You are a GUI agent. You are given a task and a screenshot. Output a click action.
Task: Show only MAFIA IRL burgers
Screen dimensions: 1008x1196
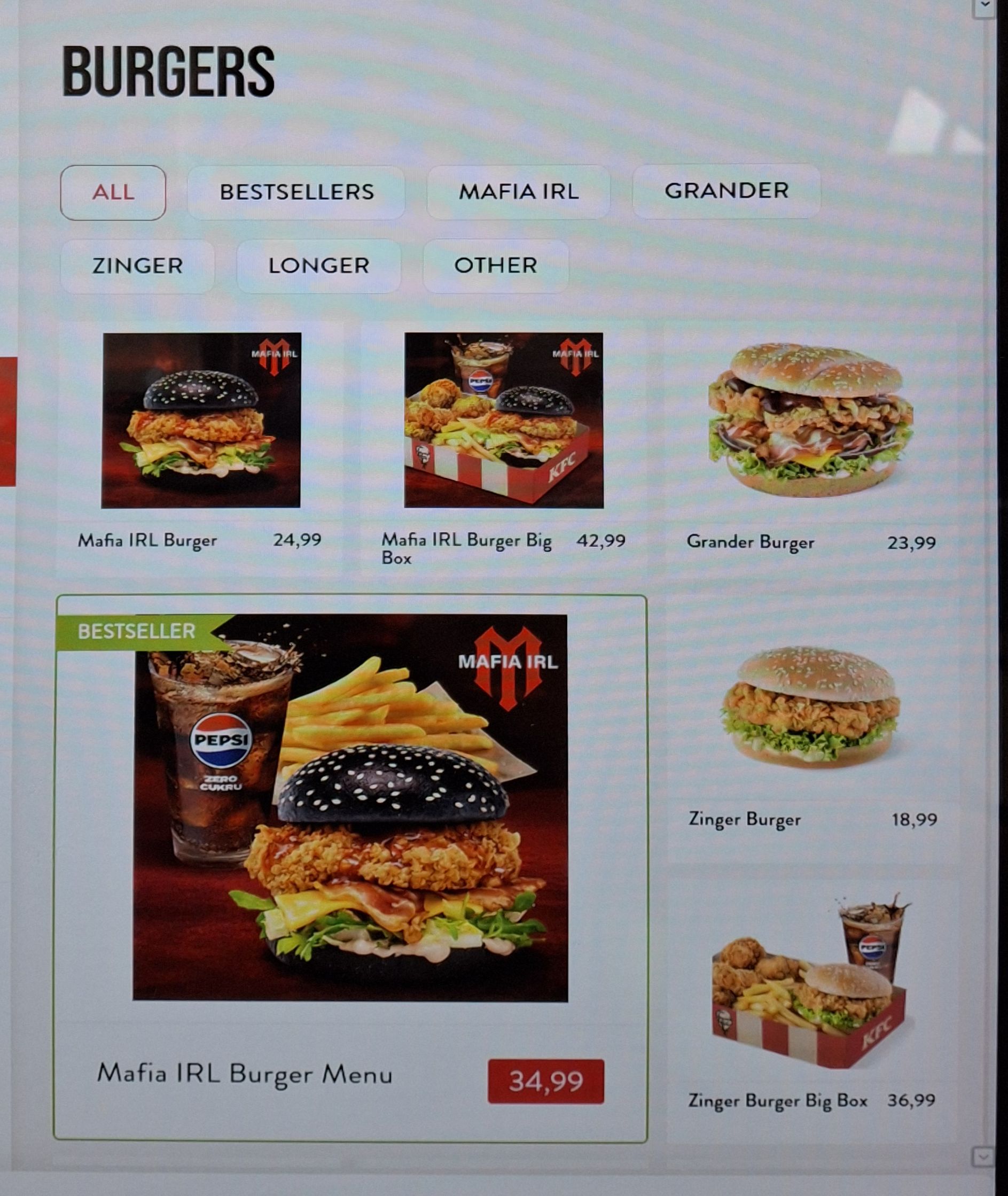coord(518,191)
